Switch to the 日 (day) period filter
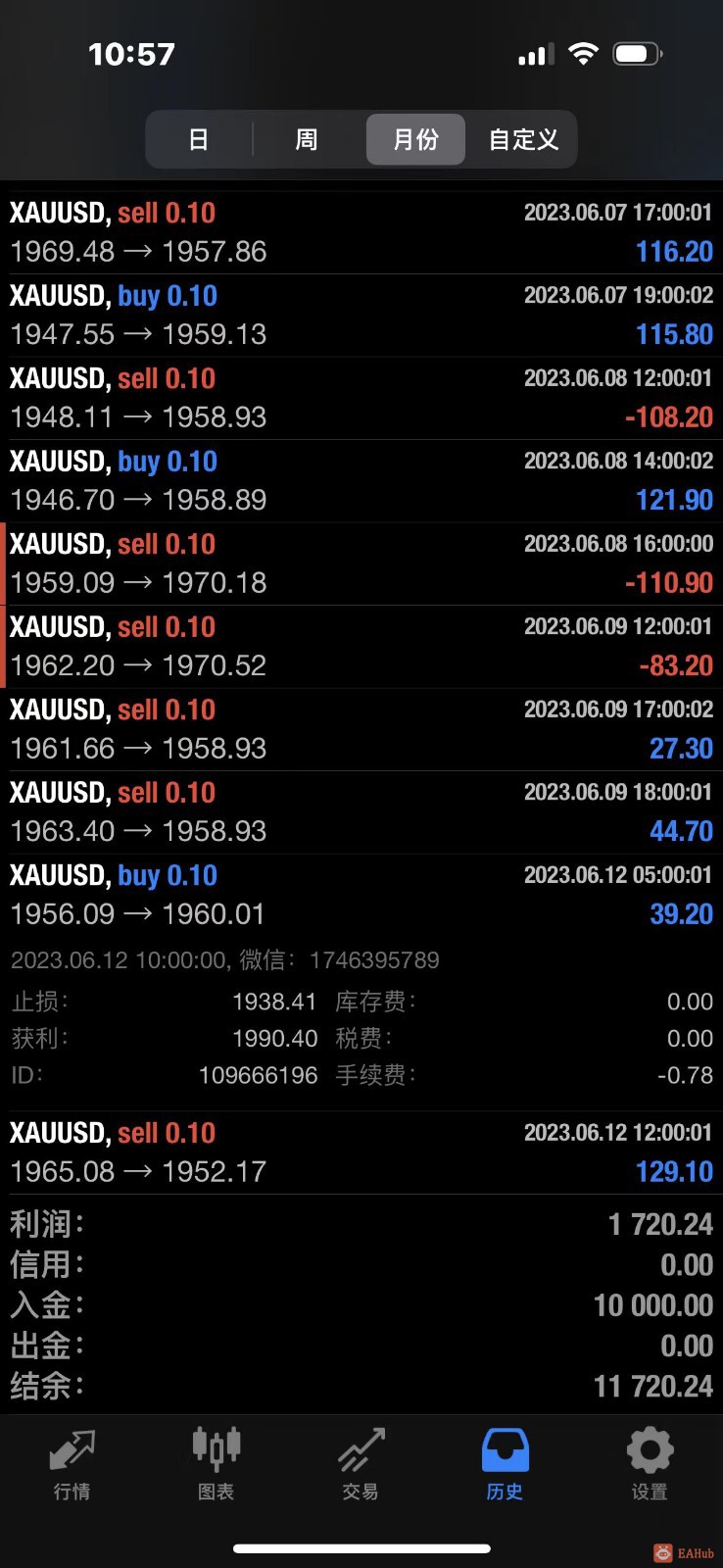Screen dimensions: 723x1568 (199, 139)
